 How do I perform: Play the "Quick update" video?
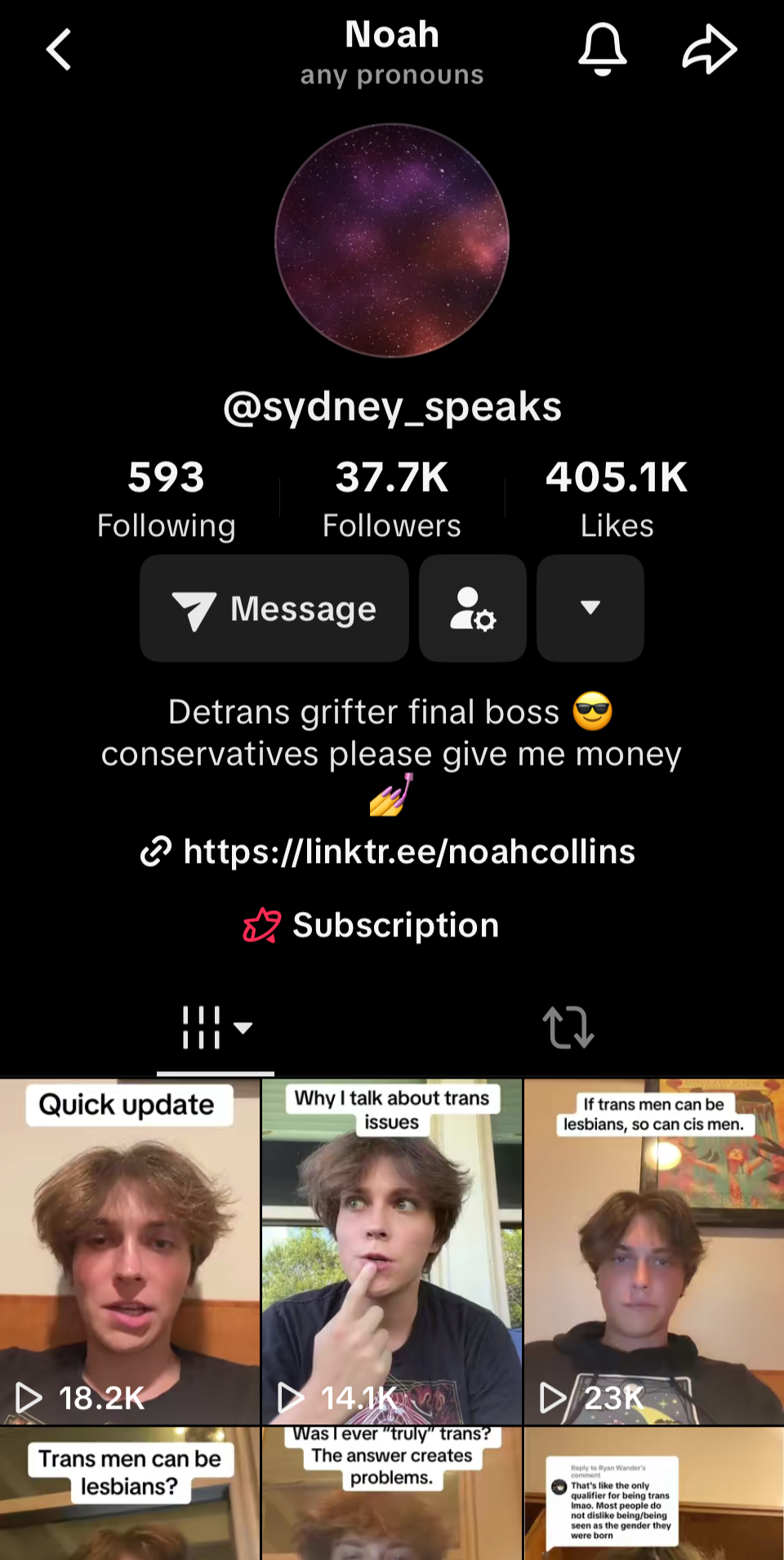pos(130,1251)
